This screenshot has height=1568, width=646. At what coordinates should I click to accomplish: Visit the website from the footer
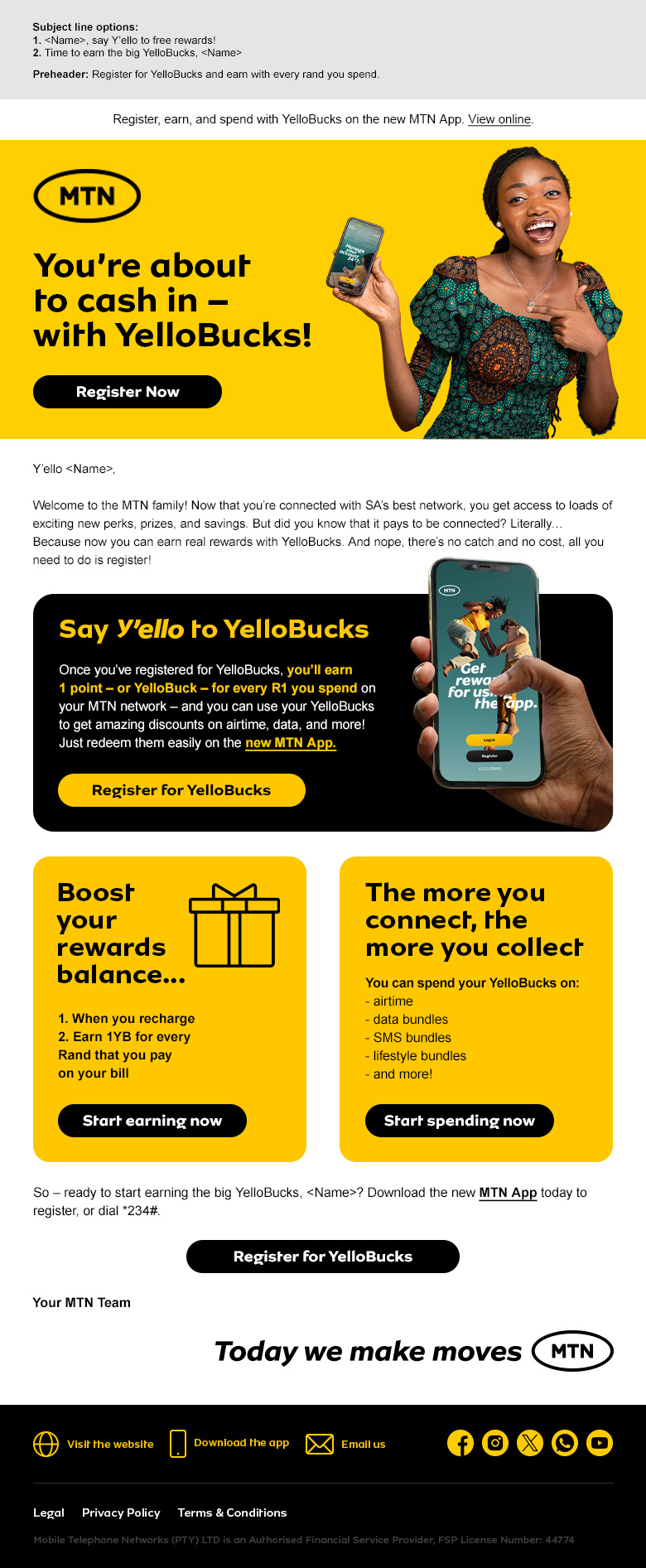pyautogui.click(x=94, y=1444)
